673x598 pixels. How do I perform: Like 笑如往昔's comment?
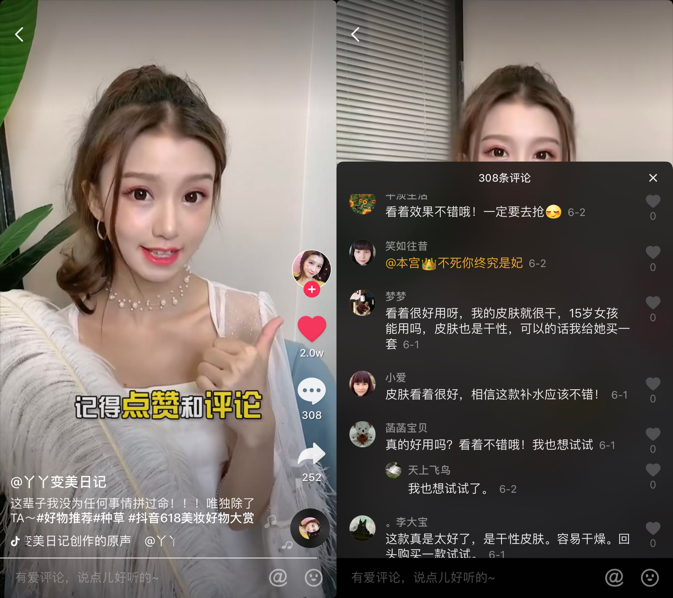tap(653, 253)
